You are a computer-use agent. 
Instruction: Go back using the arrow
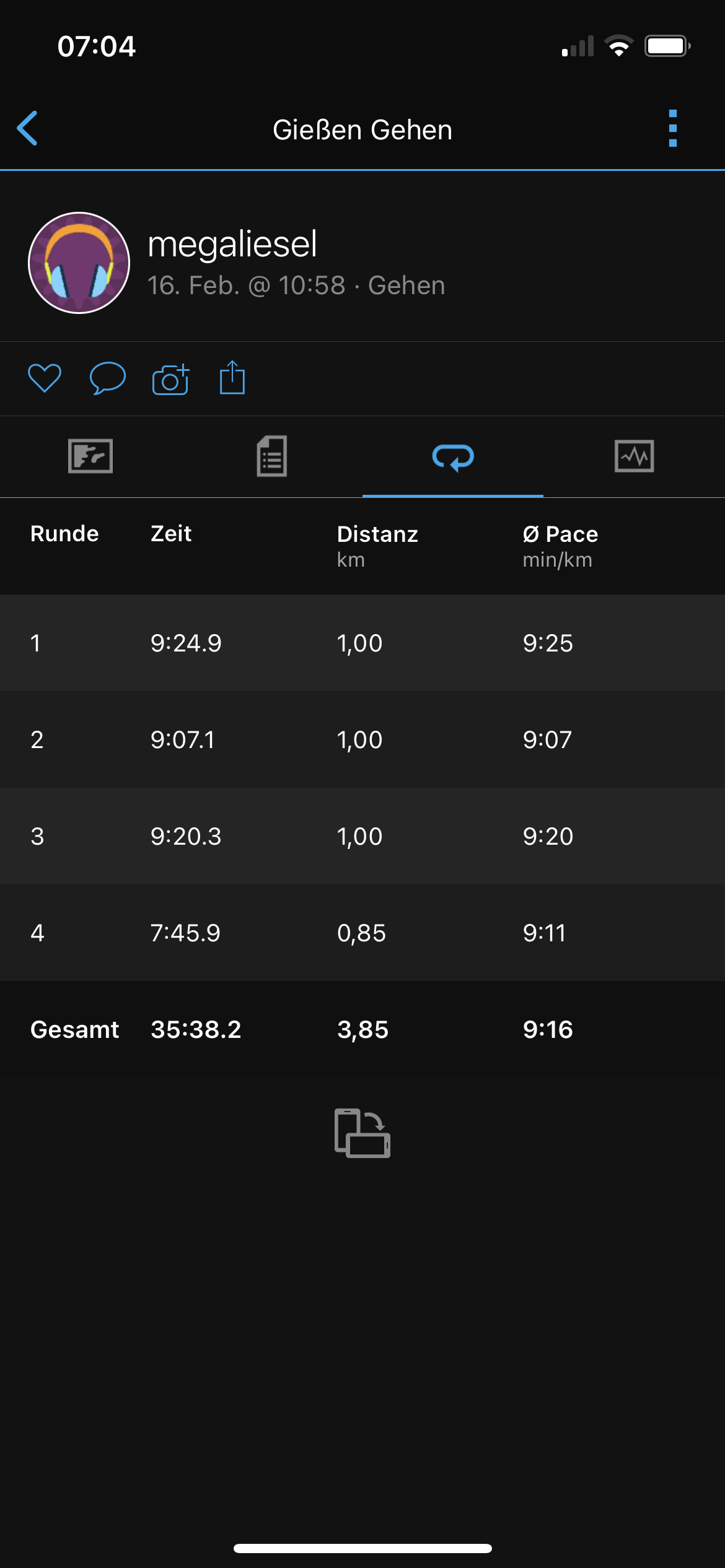click(28, 128)
